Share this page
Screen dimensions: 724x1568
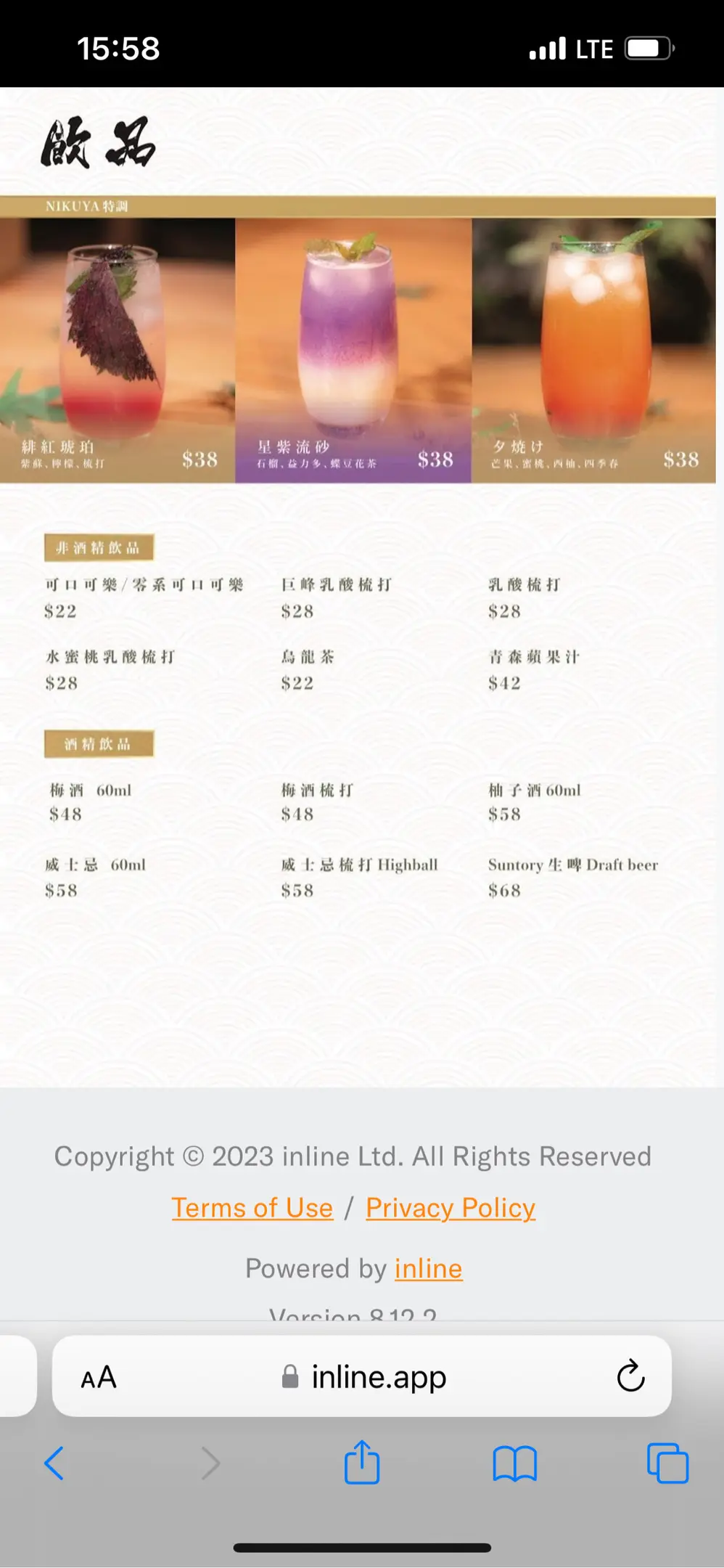362,1463
